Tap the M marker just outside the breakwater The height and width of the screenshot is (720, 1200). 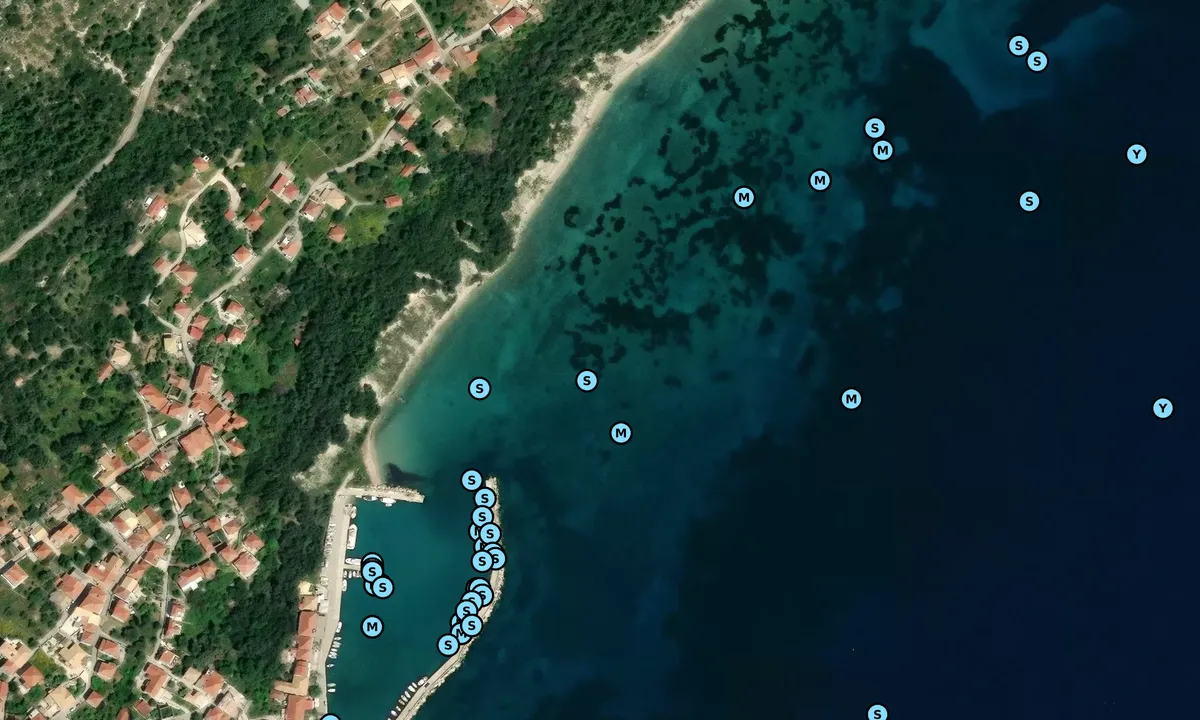coord(621,433)
